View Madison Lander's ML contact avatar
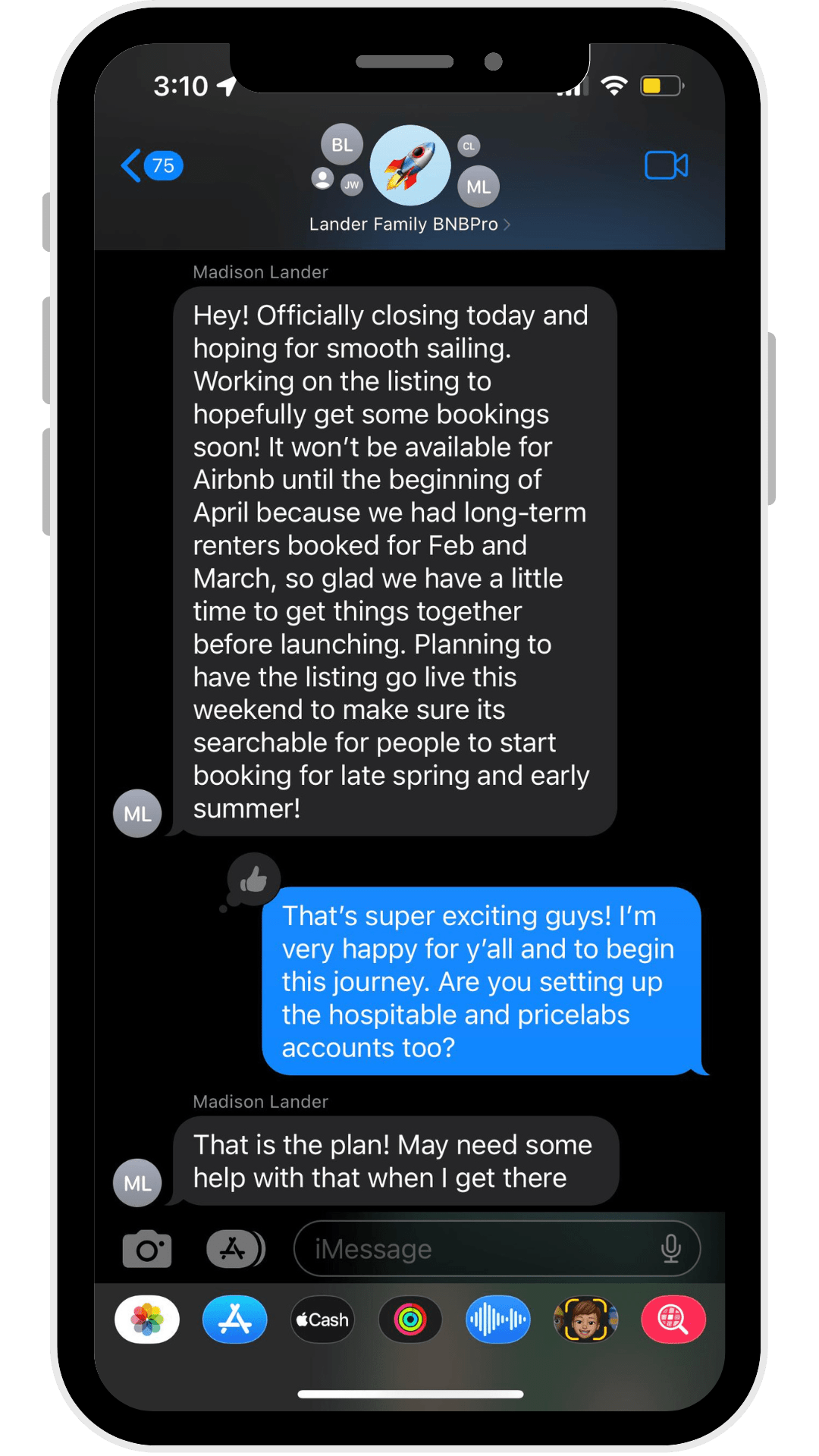This screenshot has height=1456, width=819. click(137, 1183)
